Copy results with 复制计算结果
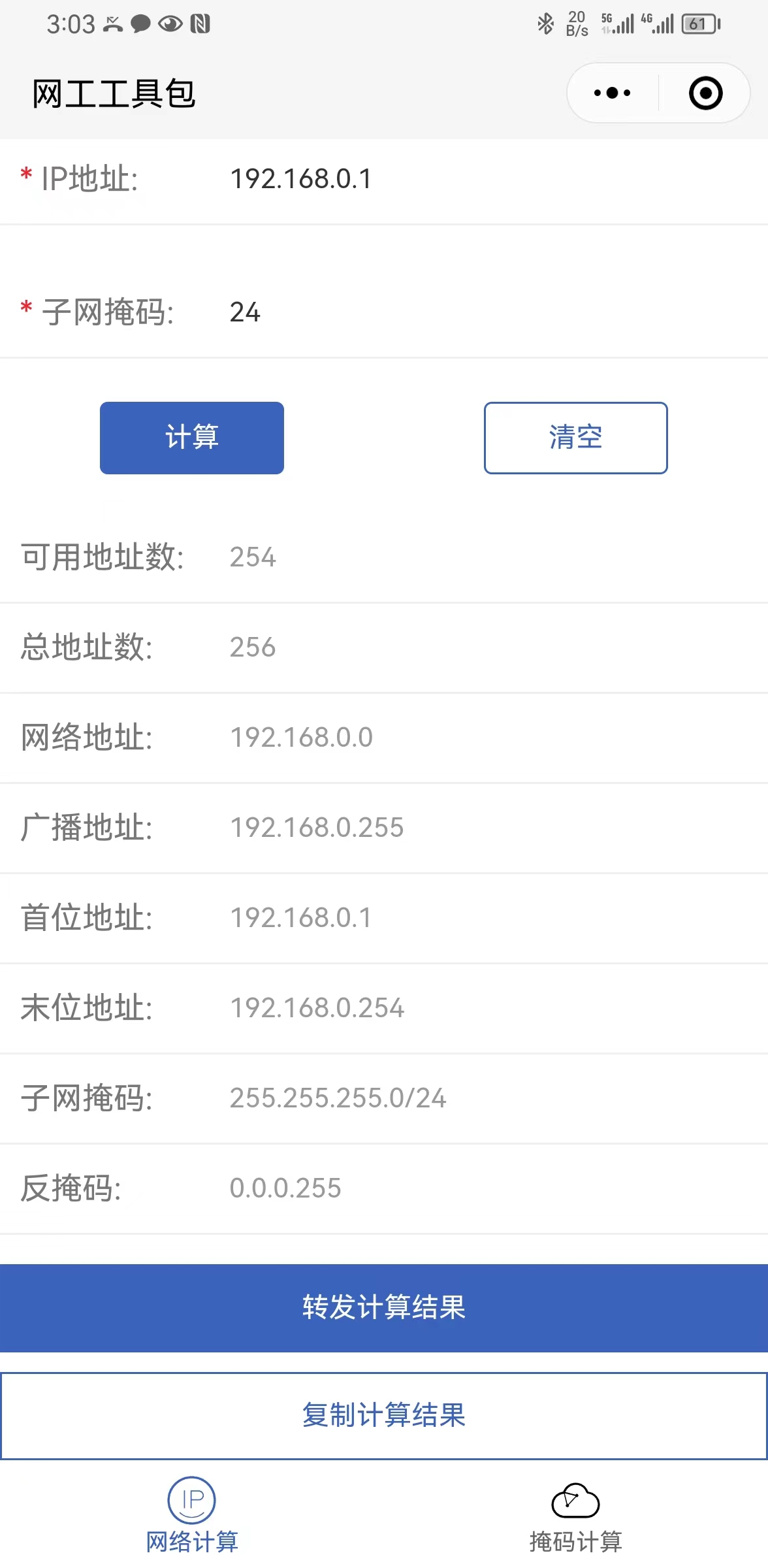Screen dimensions: 768x1568 point(384,1416)
